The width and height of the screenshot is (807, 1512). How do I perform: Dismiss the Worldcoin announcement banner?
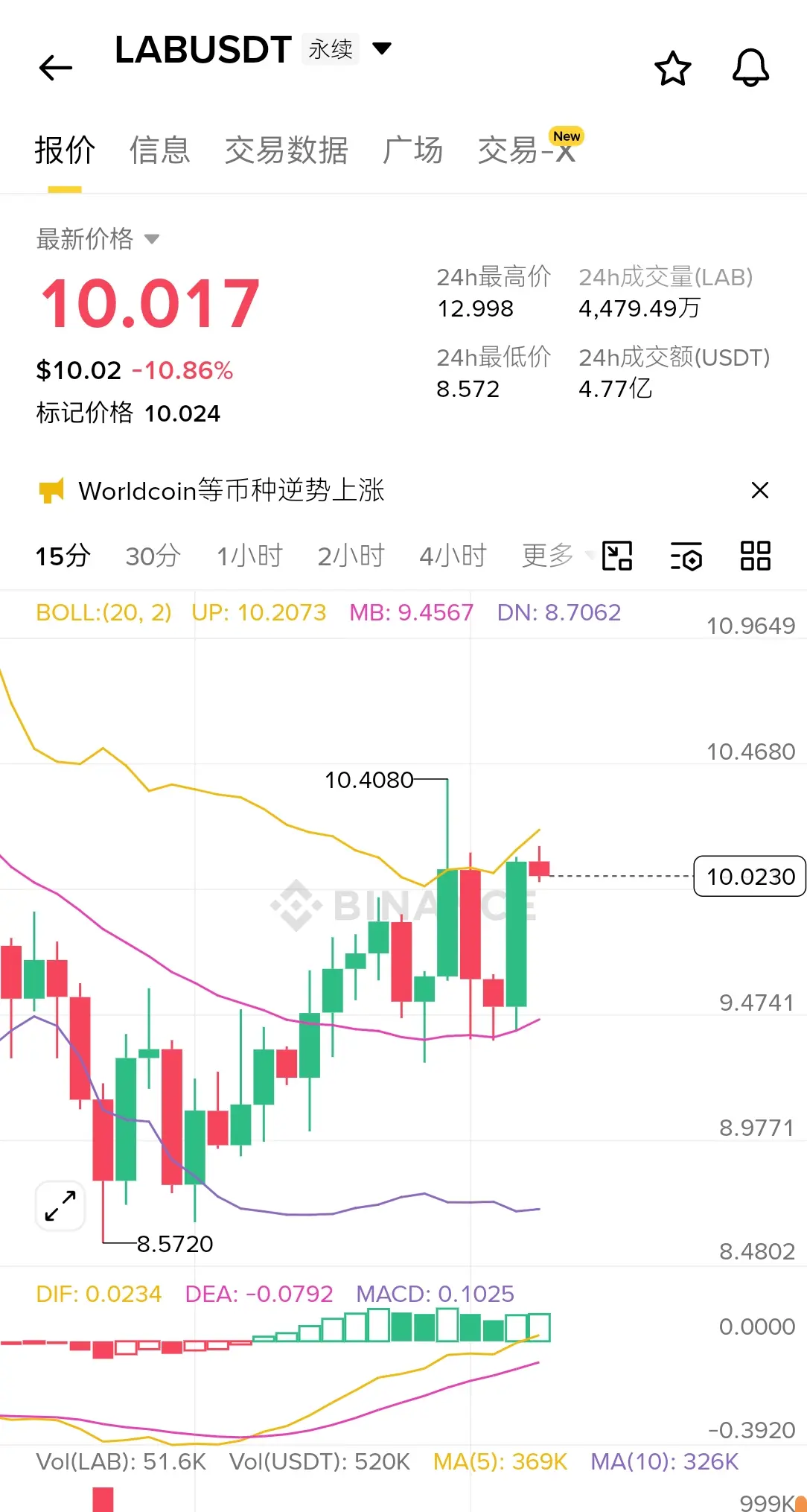tap(759, 490)
